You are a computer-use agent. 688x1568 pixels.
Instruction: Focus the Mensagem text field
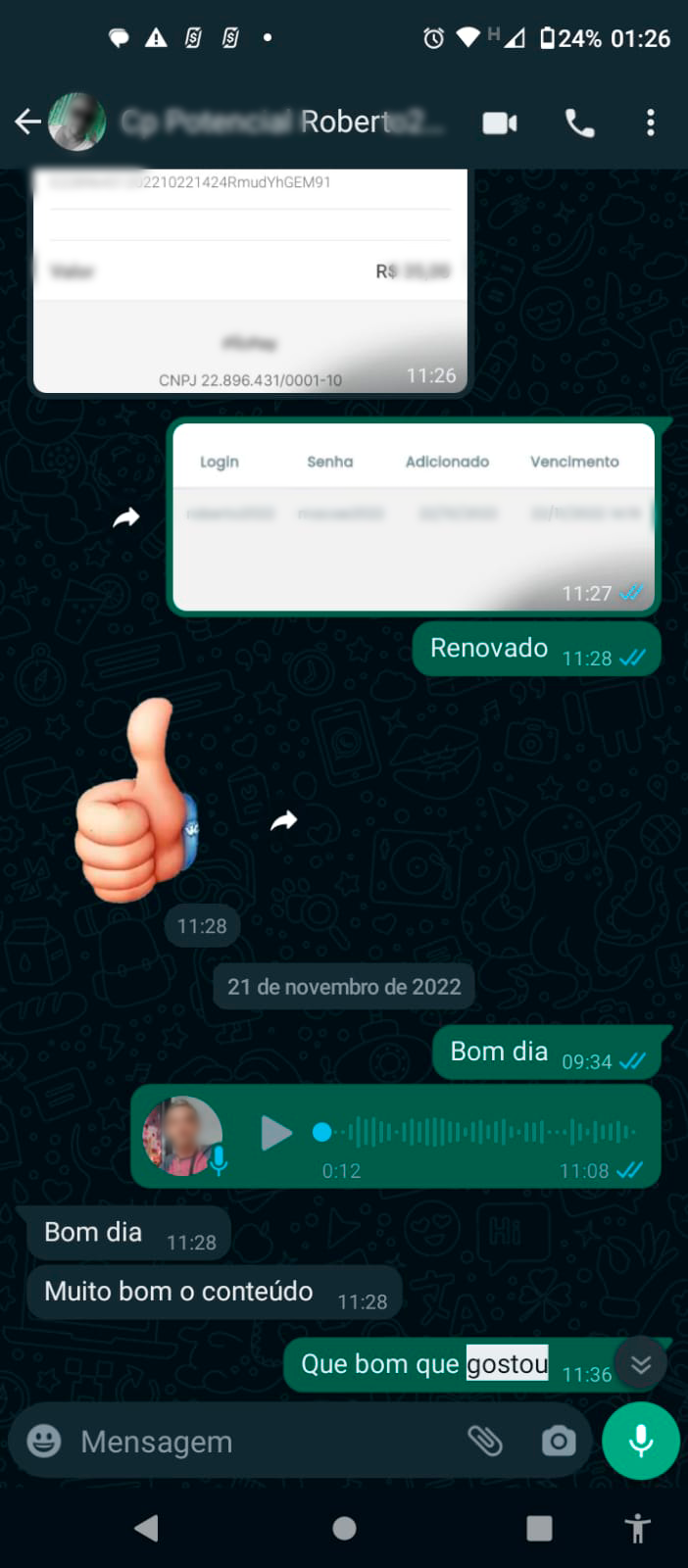pos(265,1442)
